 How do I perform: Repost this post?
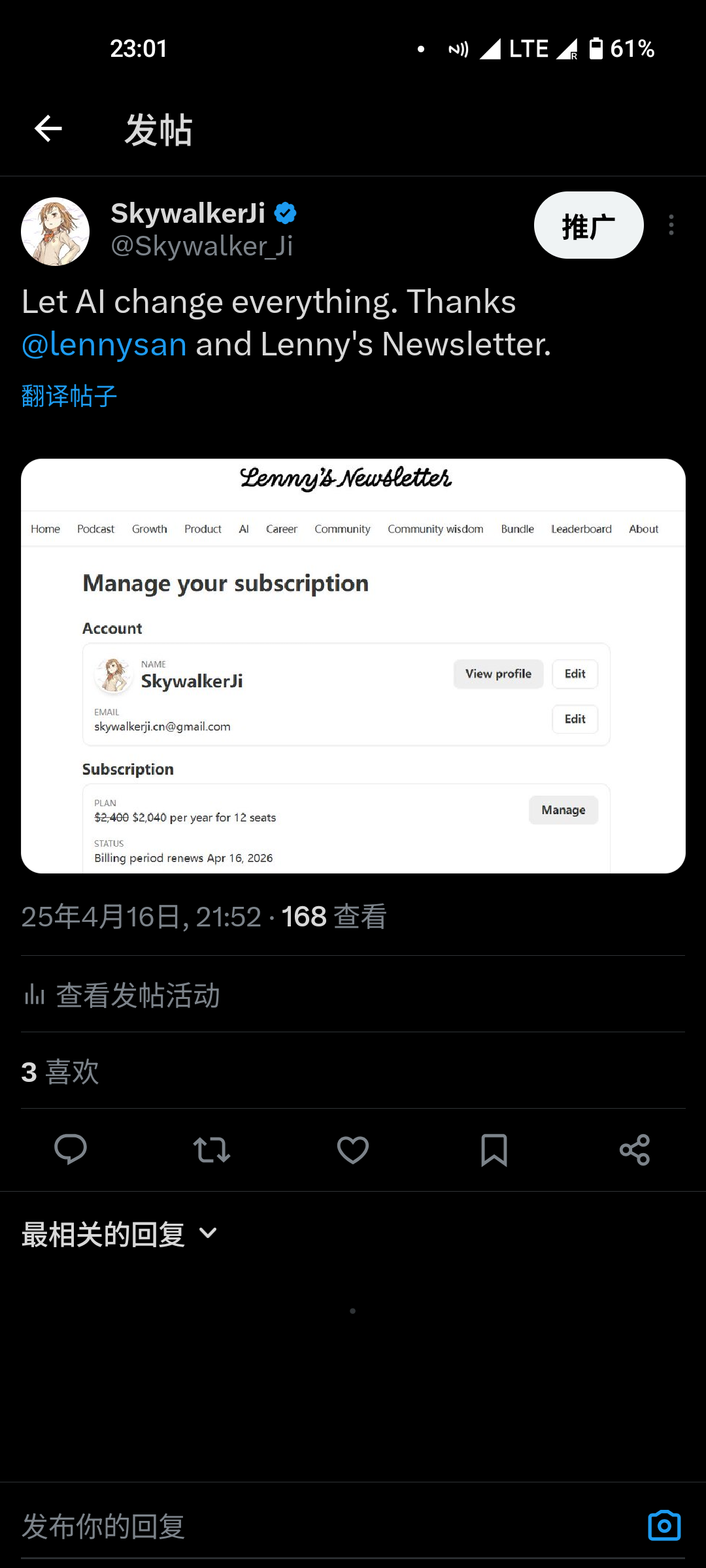(x=212, y=1149)
